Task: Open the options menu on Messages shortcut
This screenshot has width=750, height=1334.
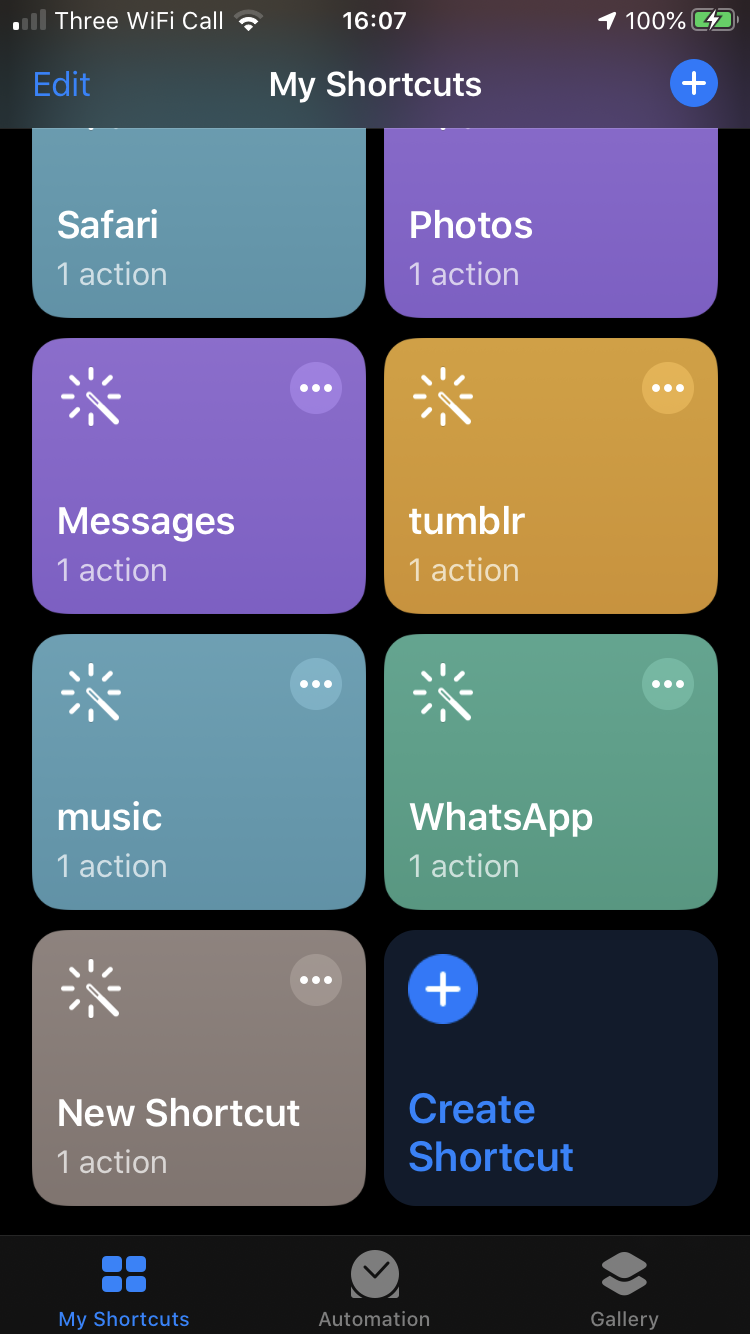Action: pos(316,388)
